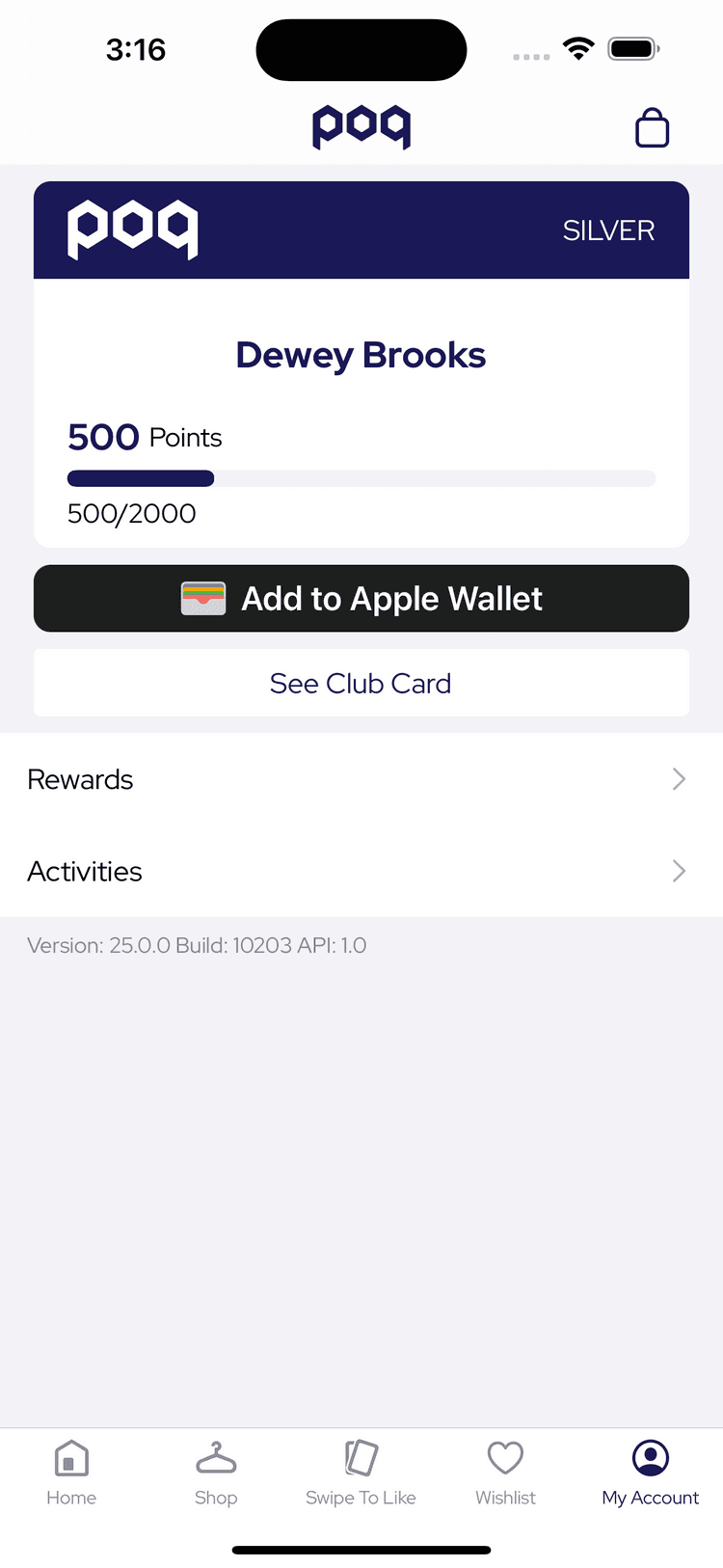This screenshot has height=1568, width=723.
Task: Open the Activities row
Action: click(361, 871)
